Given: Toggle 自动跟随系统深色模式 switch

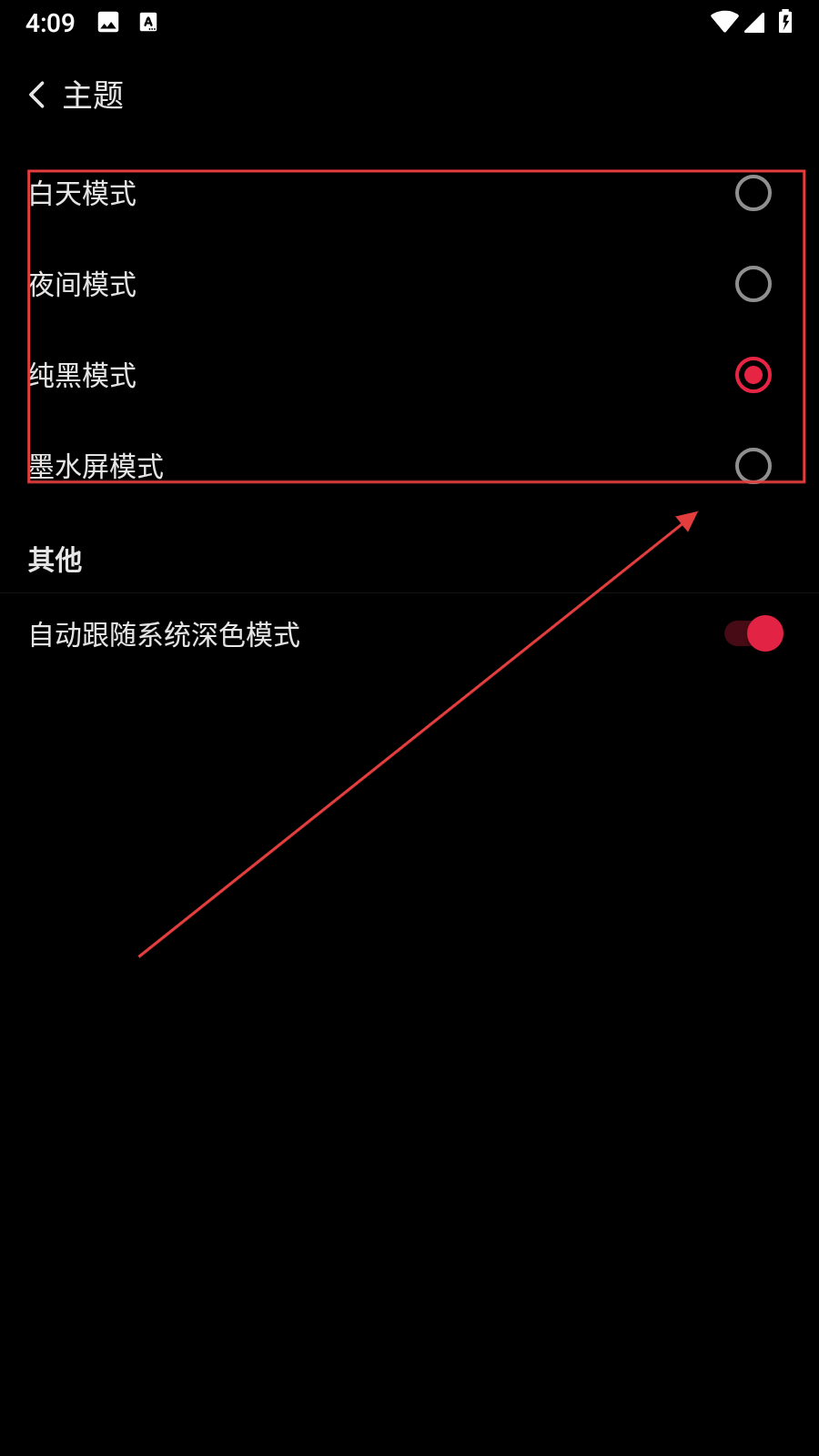Looking at the screenshot, I should coord(753,633).
